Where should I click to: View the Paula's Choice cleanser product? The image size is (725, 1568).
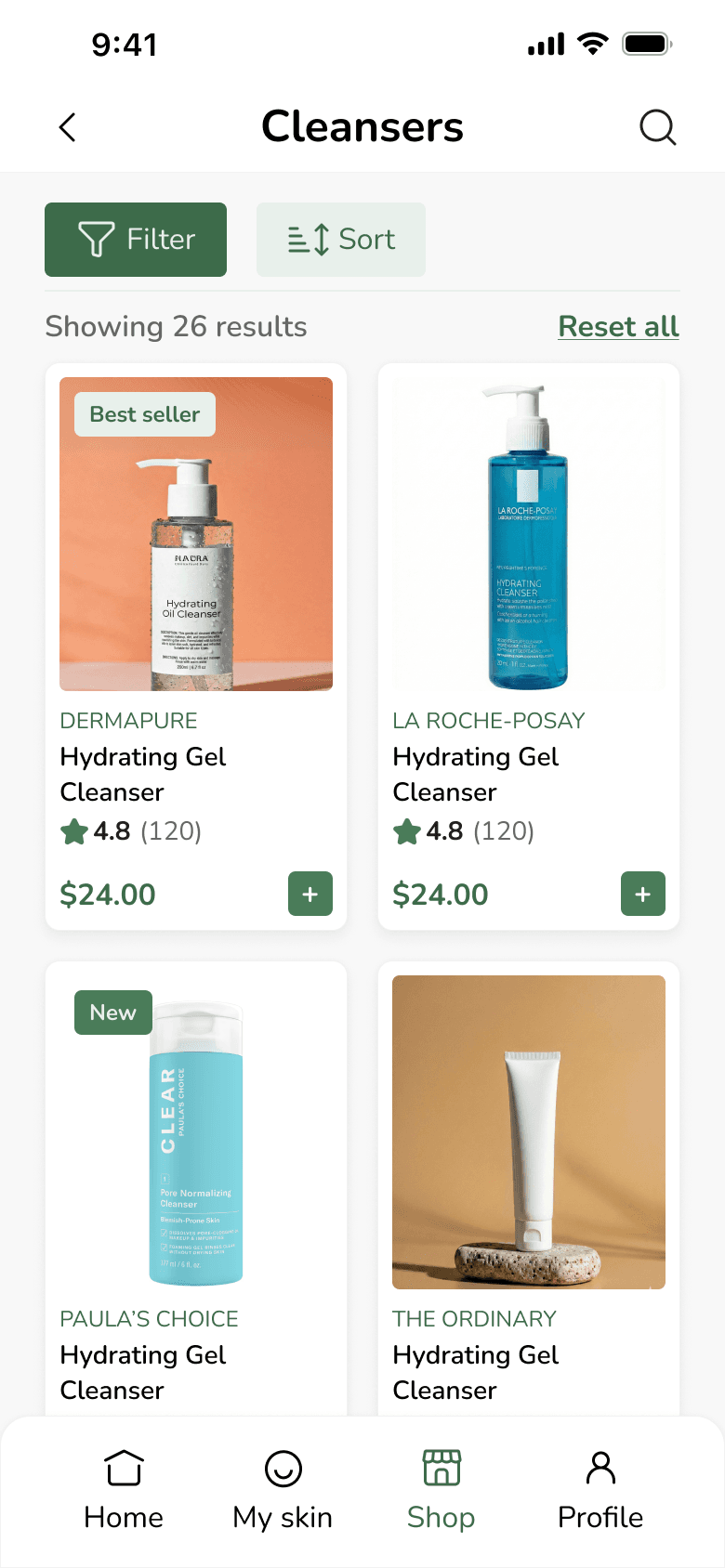point(196,1161)
